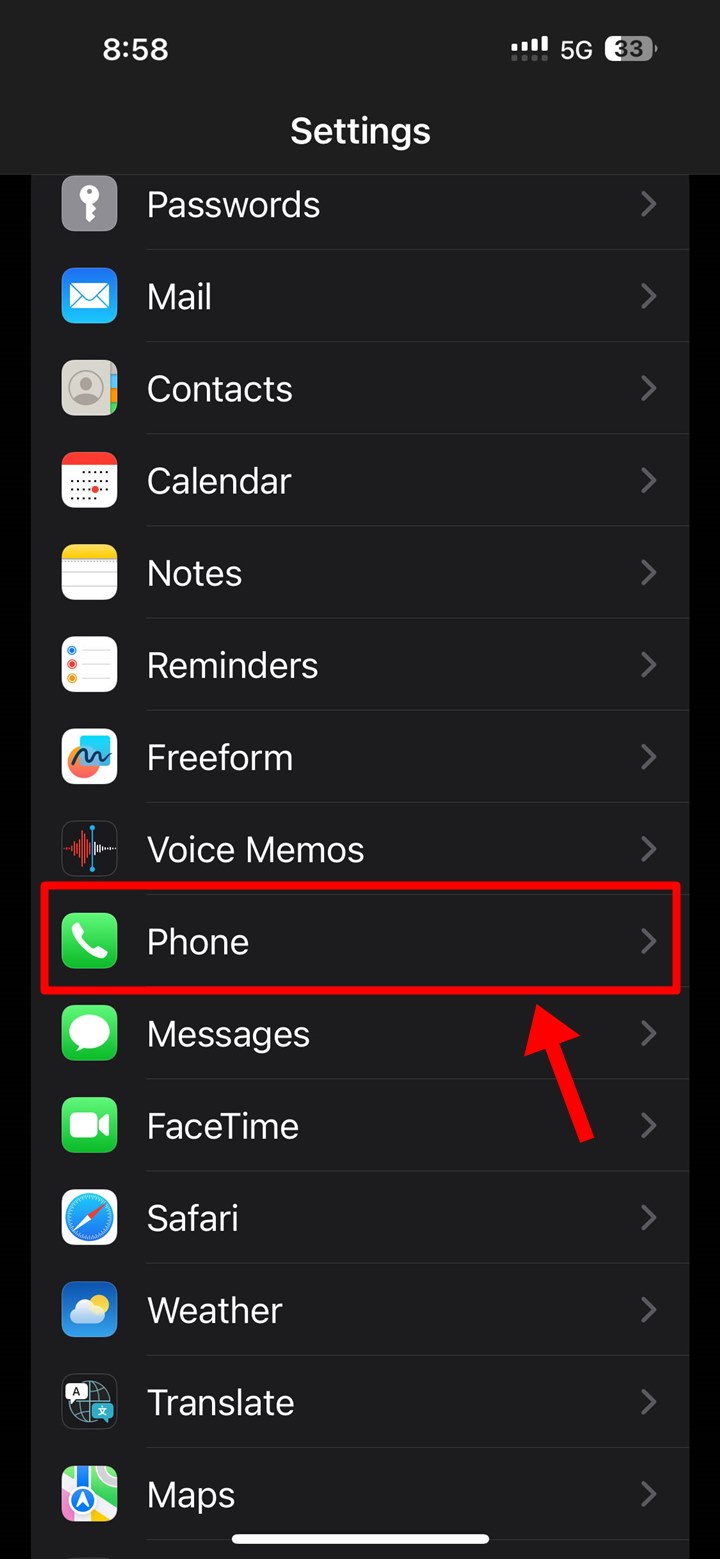The height and width of the screenshot is (1559, 720).
Task: Tap the FaceTime camera icon
Action: pos(89,1125)
